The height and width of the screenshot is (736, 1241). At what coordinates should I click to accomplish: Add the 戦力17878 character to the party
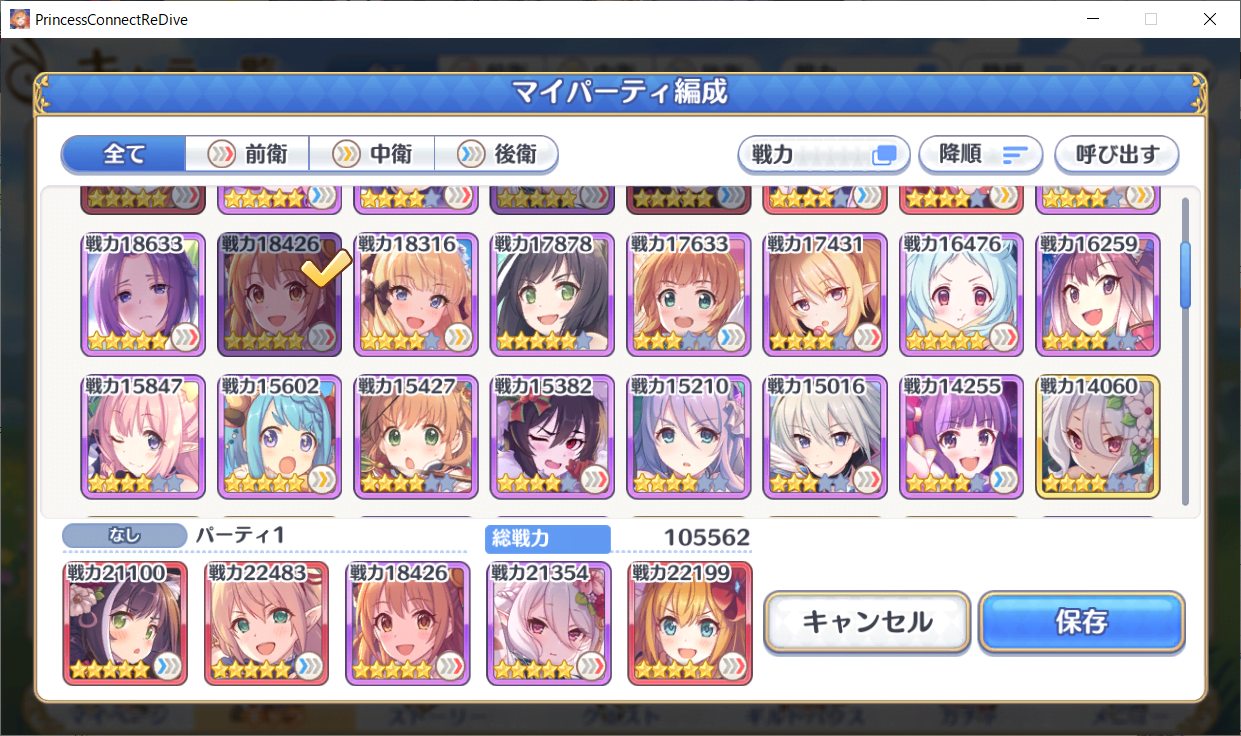click(x=552, y=295)
